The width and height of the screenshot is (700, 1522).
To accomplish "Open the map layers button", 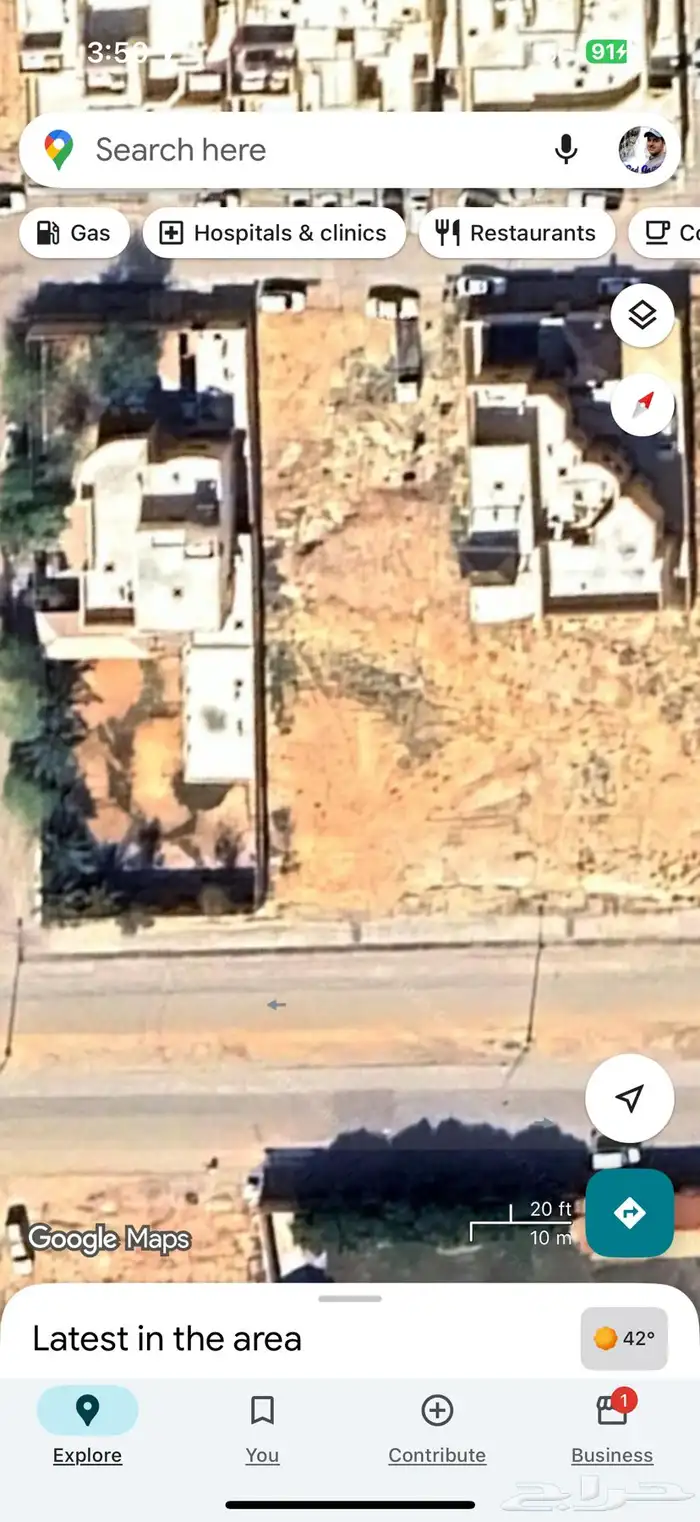I will click(642, 316).
